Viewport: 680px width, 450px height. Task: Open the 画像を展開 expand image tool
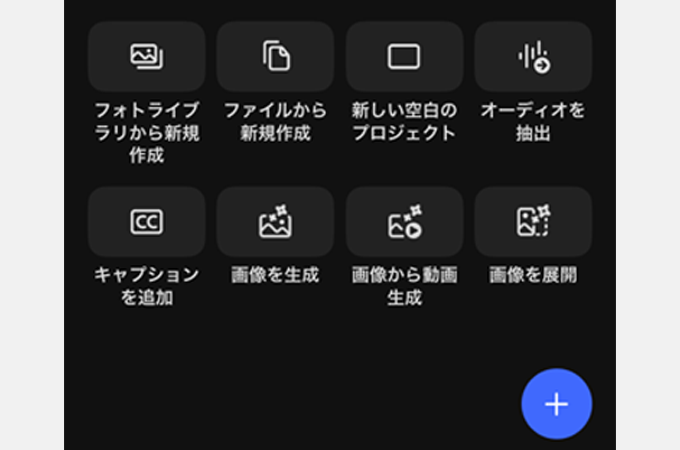533,222
